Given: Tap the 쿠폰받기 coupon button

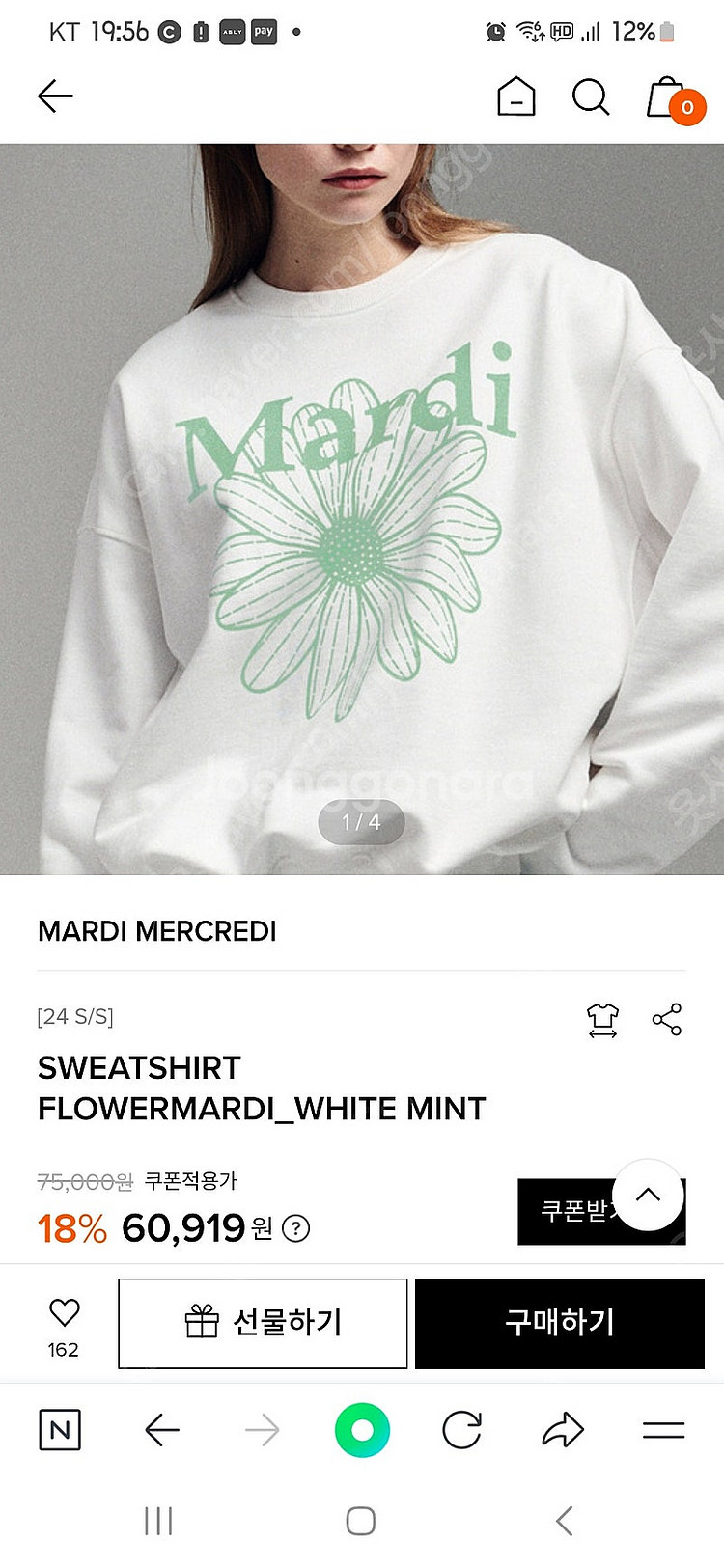Looking at the screenshot, I should point(570,1212).
